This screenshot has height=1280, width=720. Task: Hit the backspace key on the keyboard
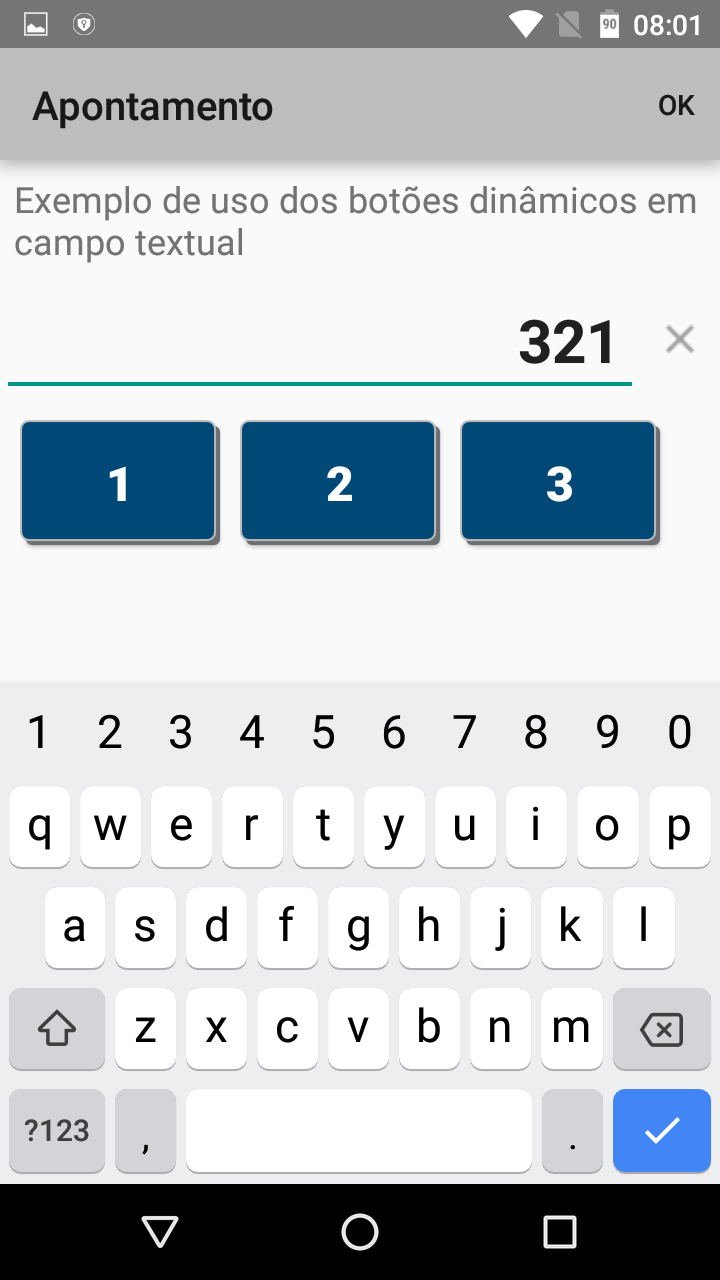tap(661, 1028)
